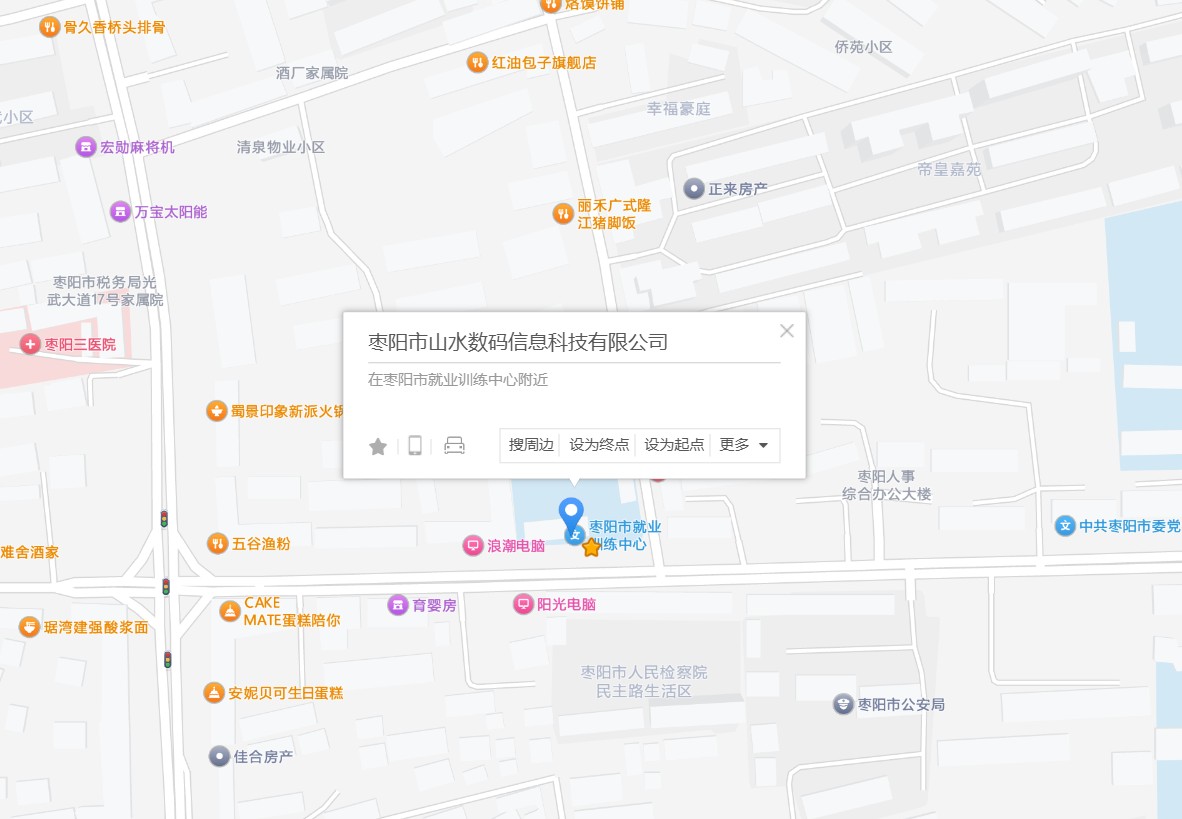Open the car navigation icon
Screen dimensions: 1182x819
pos(454,446)
